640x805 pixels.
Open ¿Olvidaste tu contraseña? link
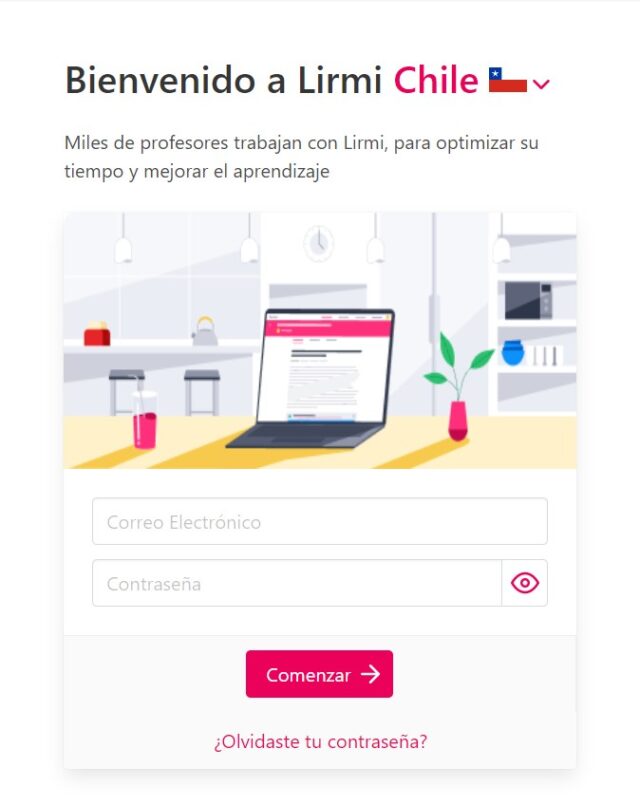click(320, 742)
